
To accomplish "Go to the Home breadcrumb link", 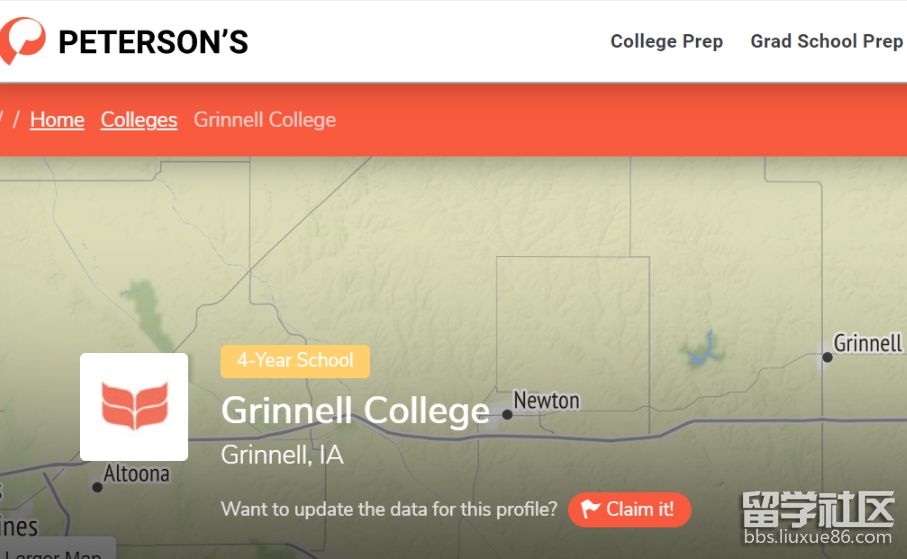I will click(x=57, y=120).
